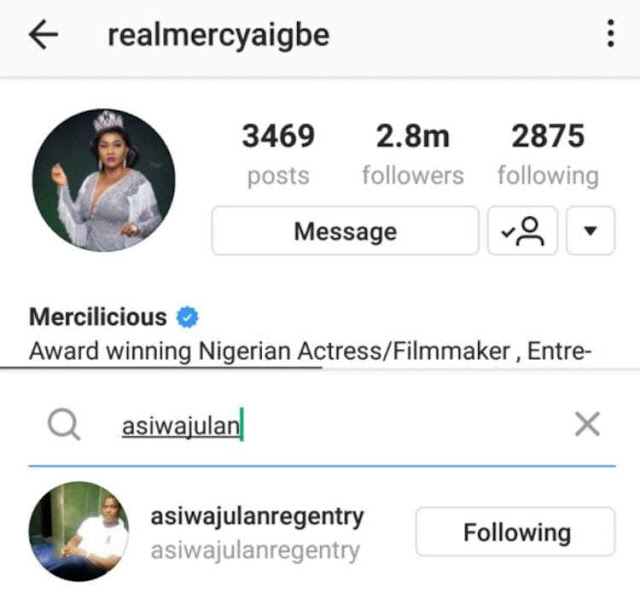Expand the suggested accounts dropdown arrow
The width and height of the screenshot is (640, 593).
(590, 231)
